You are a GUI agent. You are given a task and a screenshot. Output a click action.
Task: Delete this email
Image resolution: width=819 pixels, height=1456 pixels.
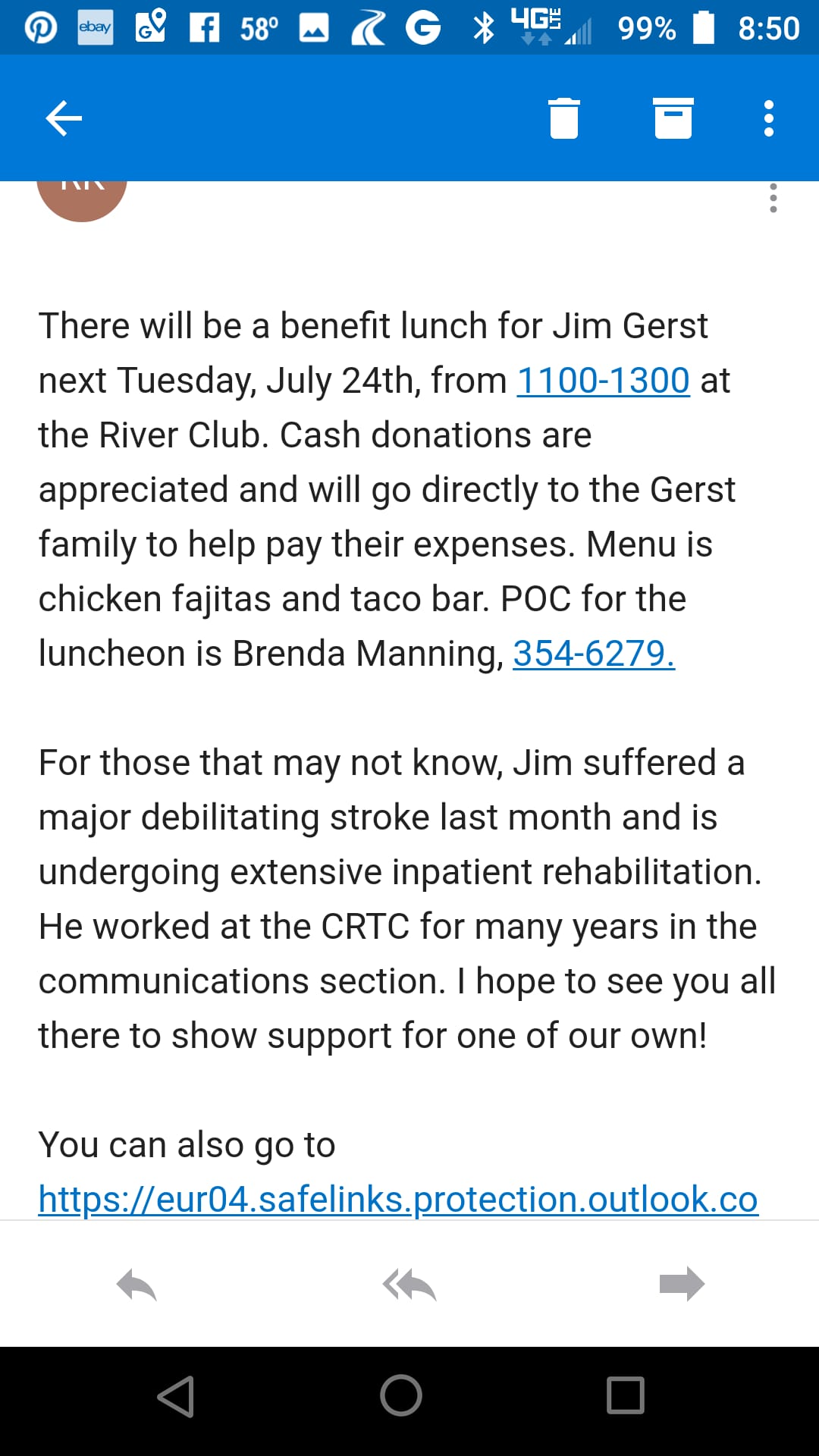563,118
